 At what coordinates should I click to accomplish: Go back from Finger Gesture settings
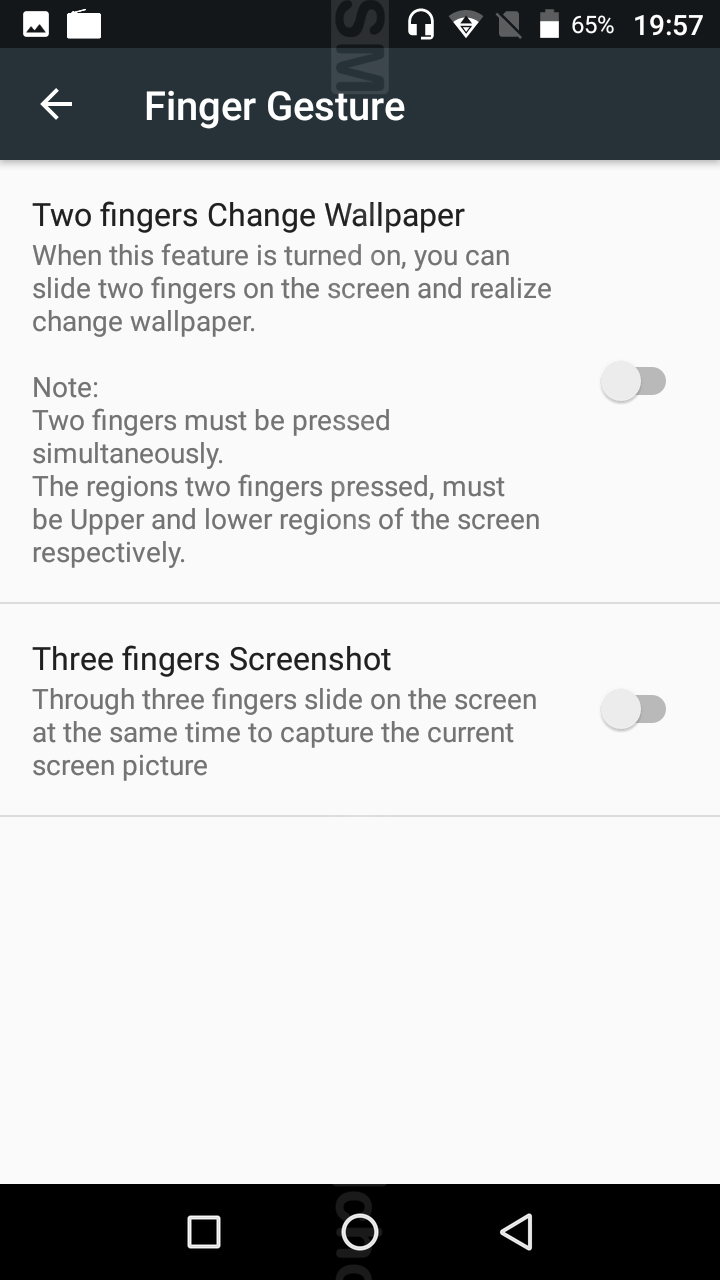tap(56, 104)
